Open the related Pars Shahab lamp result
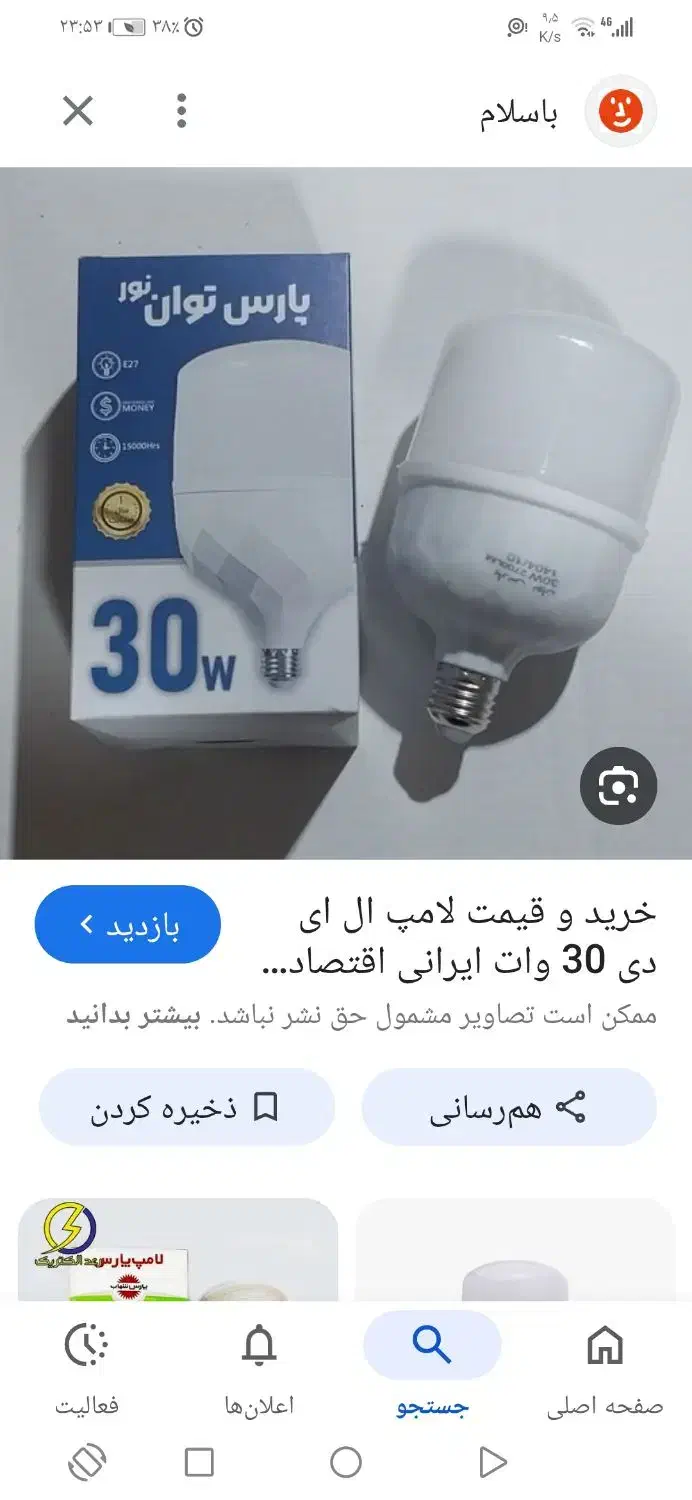Viewport: 692px width, 1500px height. click(178, 1250)
